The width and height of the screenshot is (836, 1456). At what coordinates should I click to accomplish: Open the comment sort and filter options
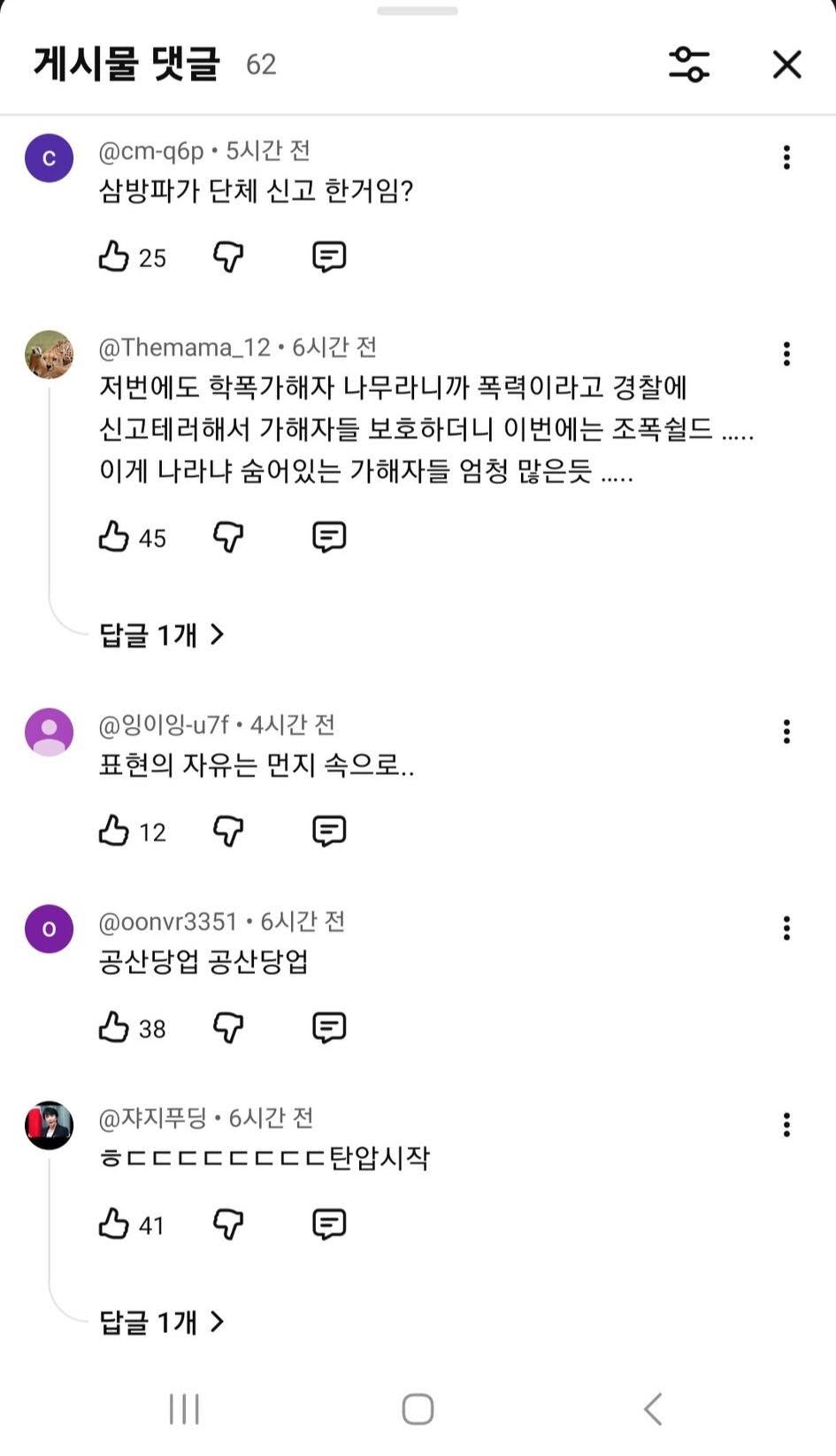688,65
